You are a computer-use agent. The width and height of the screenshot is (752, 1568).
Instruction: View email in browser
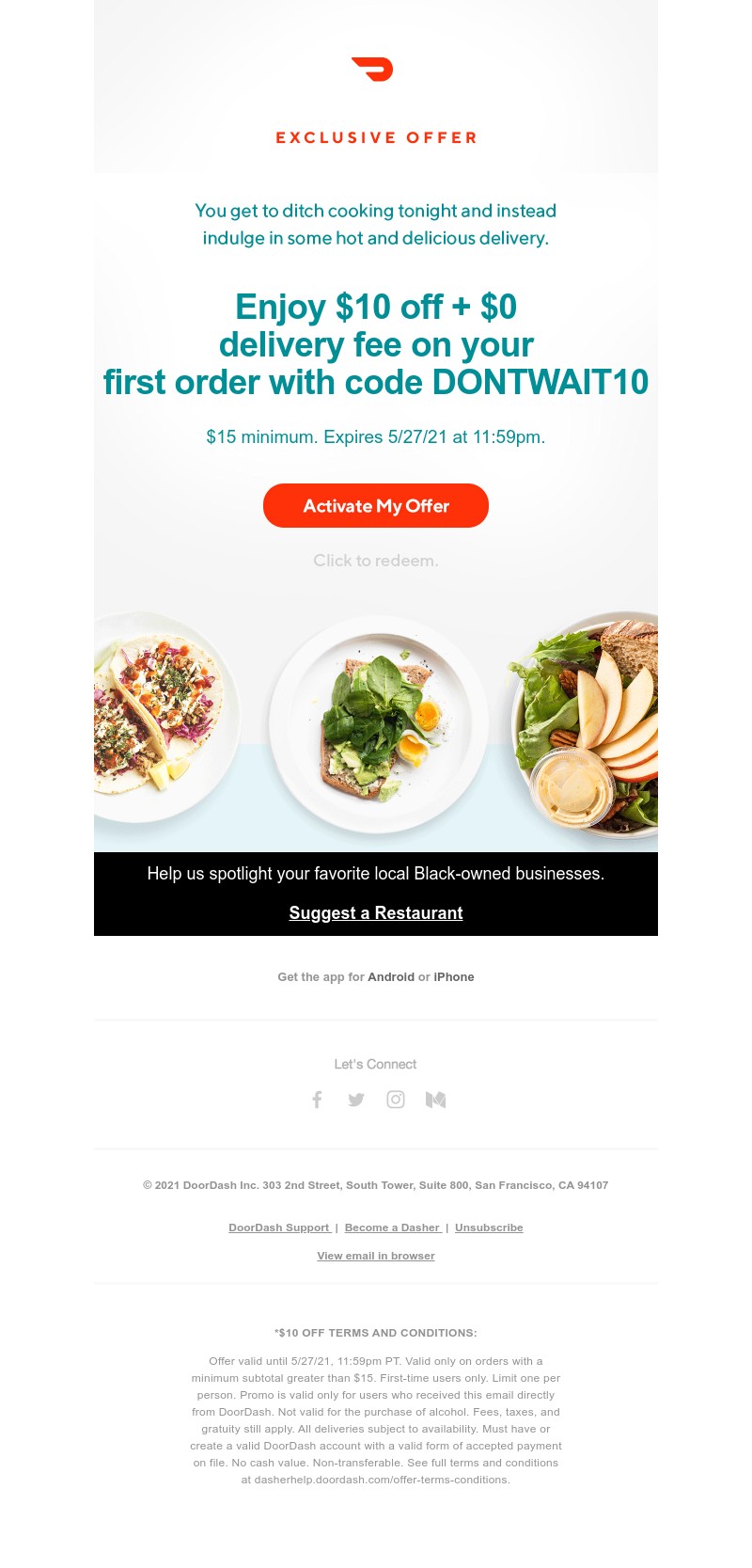click(x=376, y=1256)
